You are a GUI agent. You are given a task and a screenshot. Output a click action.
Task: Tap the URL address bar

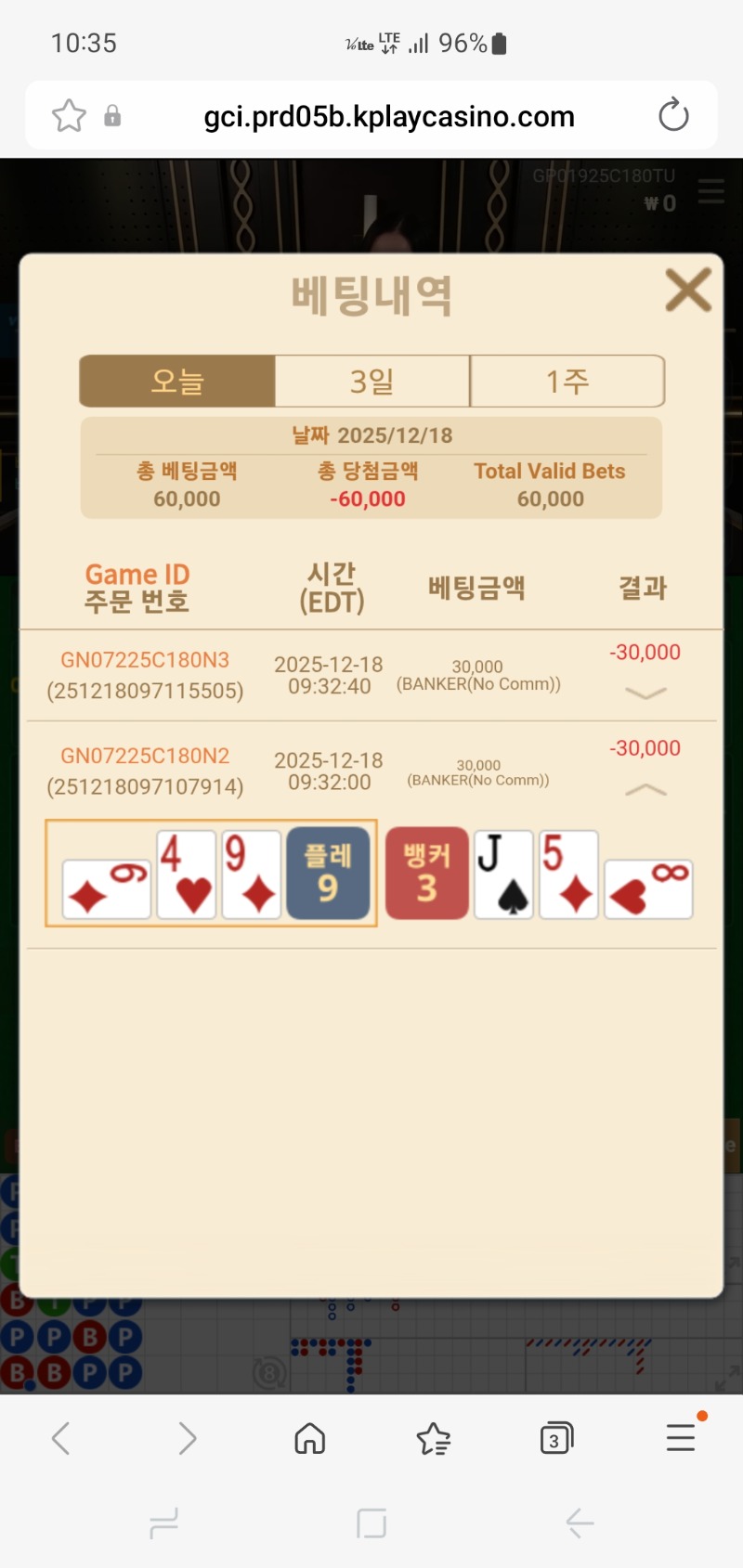pos(388,116)
